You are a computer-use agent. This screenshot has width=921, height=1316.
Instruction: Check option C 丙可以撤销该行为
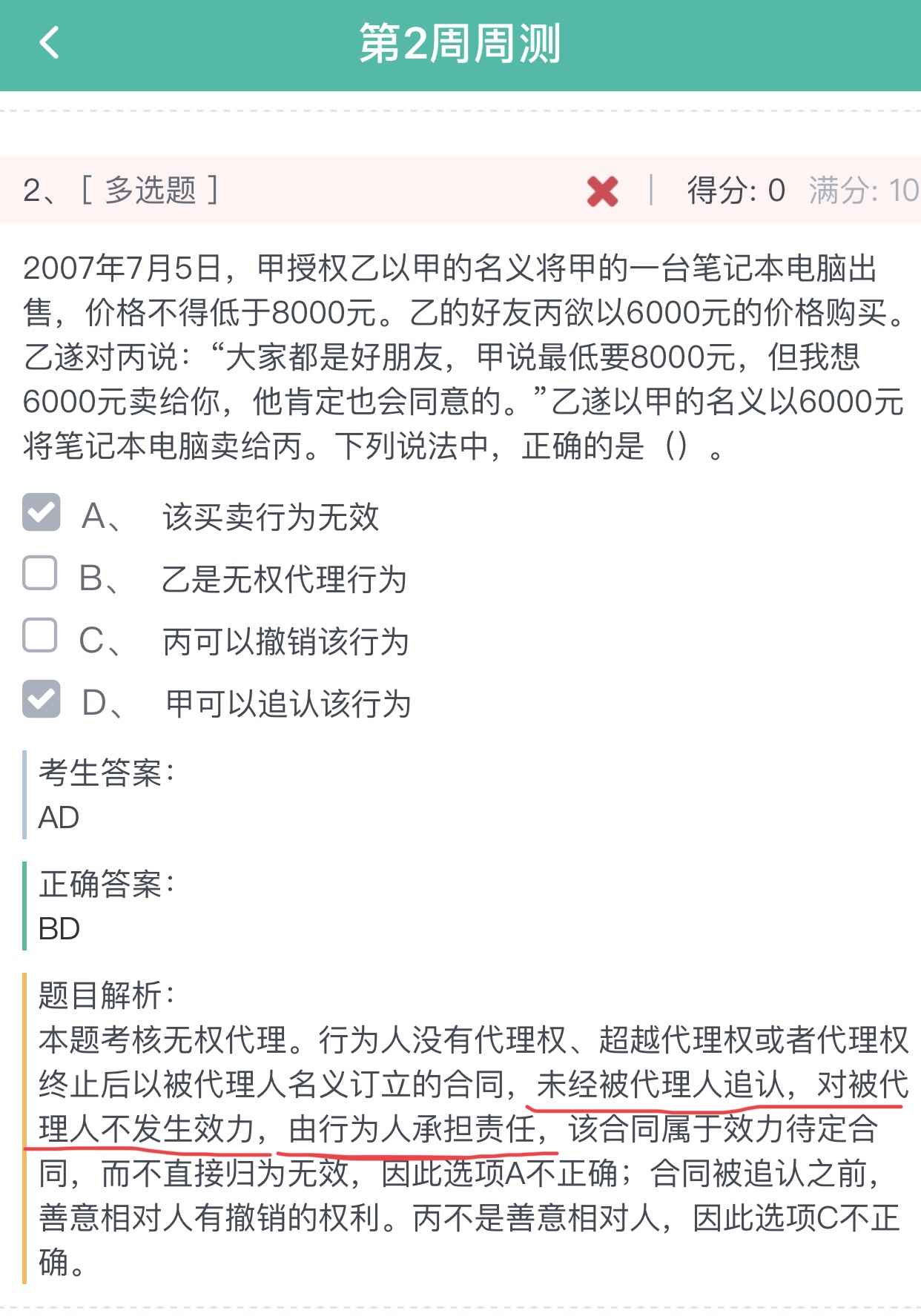point(40,636)
